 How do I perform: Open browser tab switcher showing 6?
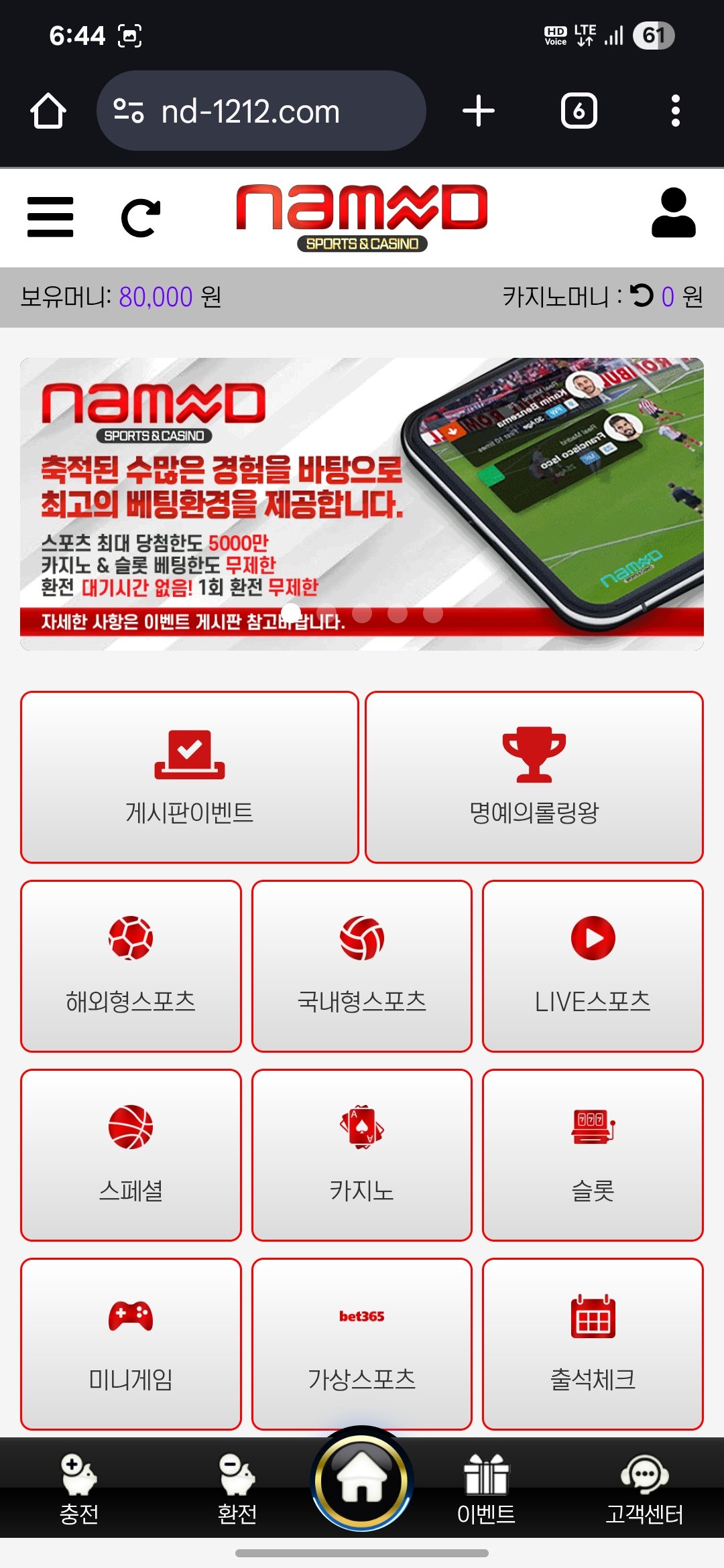coord(579,111)
